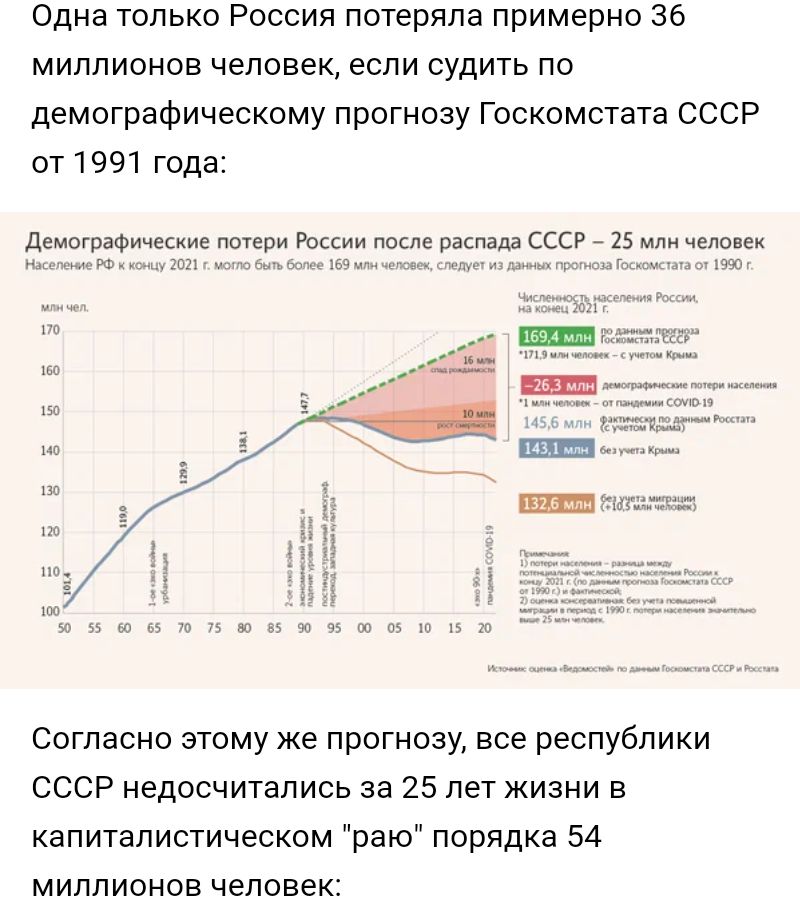This screenshot has height=911, width=800.
Task: Open the demographic losses chart image
Action: pos(400,450)
